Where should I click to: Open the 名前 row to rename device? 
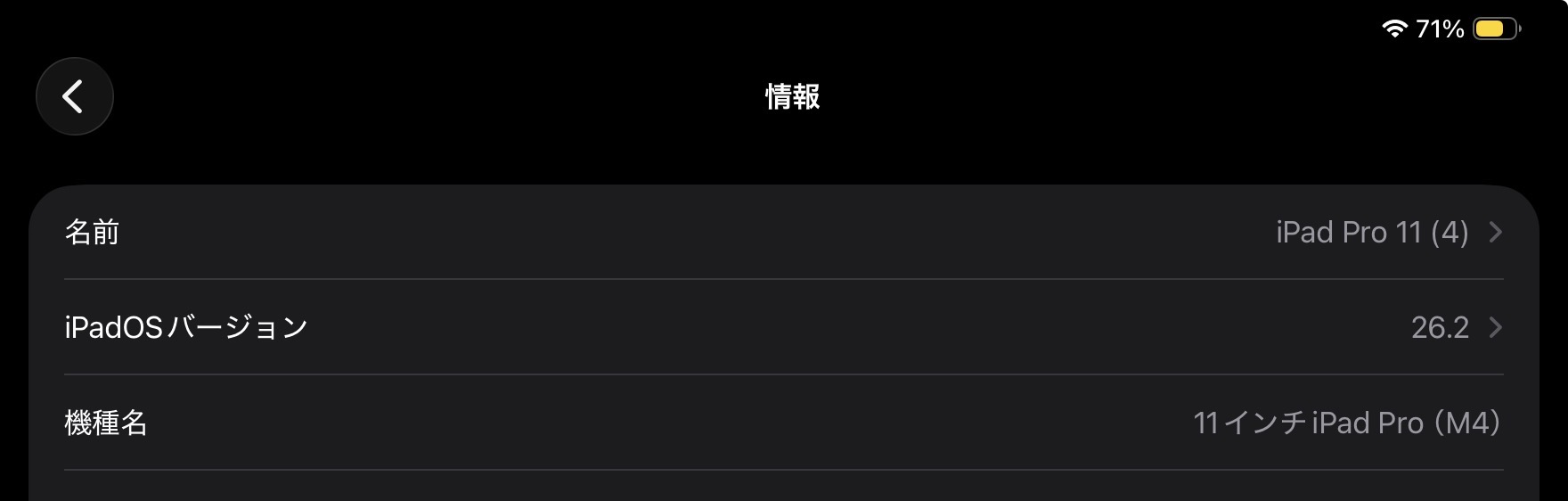pyautogui.click(x=783, y=233)
